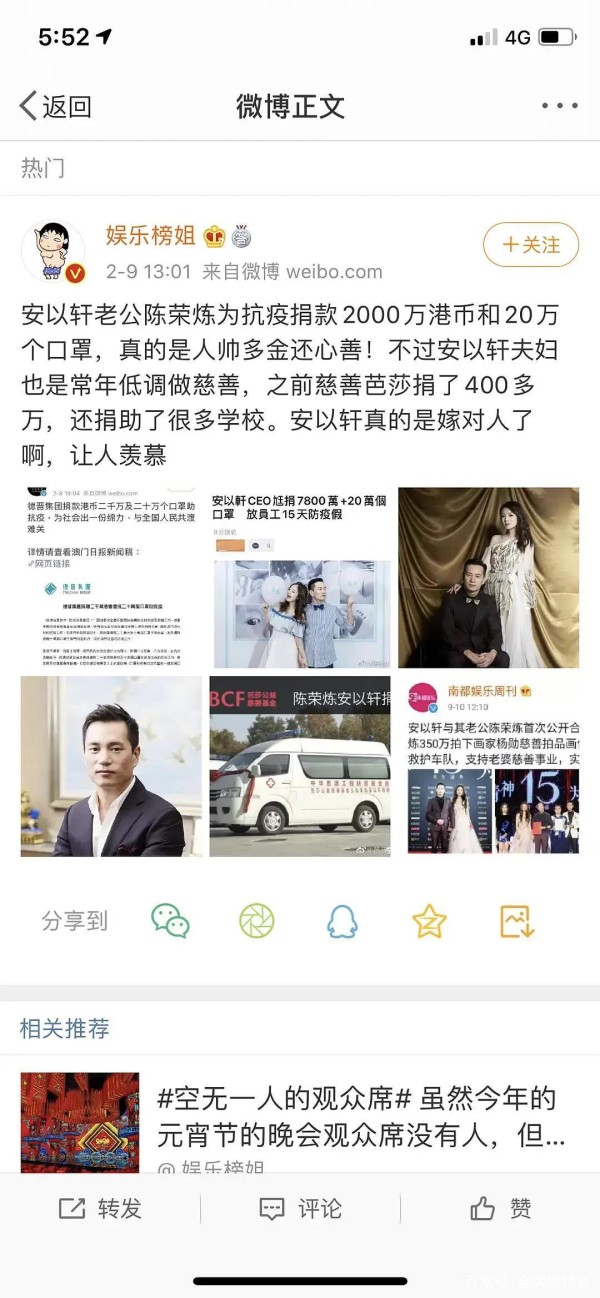Viewport: 600px width, 1298px height.
Task: Open the 南都娱乐周刊 screenshot image
Action: tap(493, 766)
